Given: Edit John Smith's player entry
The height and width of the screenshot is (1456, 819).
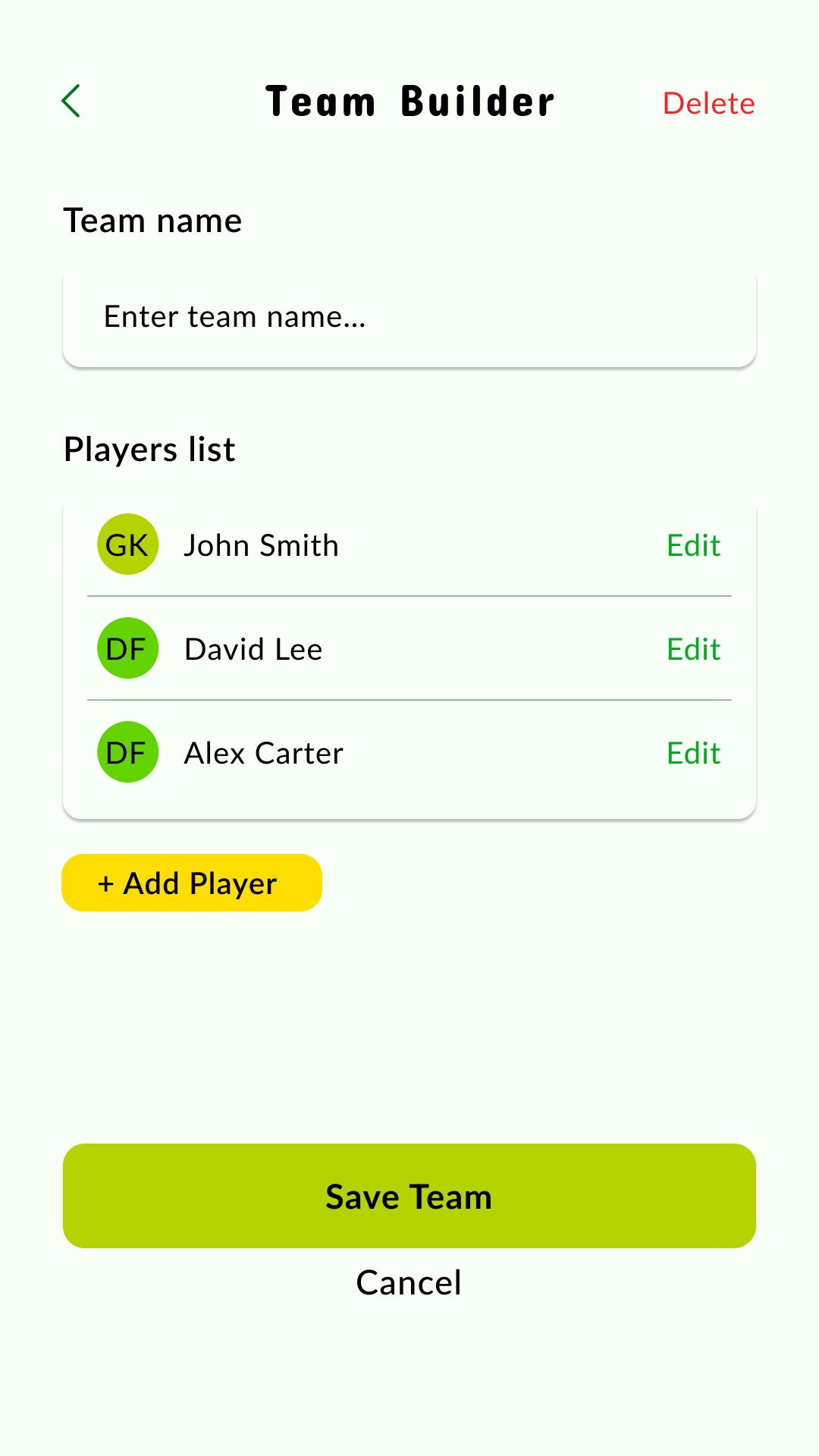Looking at the screenshot, I should (693, 545).
